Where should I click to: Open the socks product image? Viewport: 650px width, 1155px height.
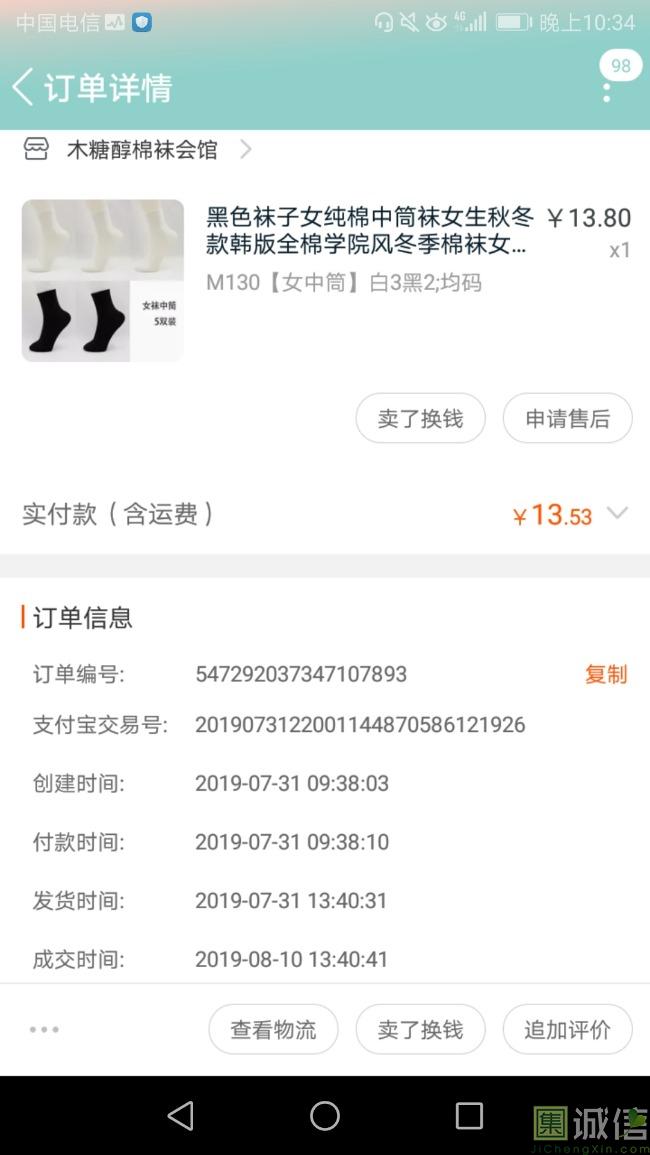(103, 281)
